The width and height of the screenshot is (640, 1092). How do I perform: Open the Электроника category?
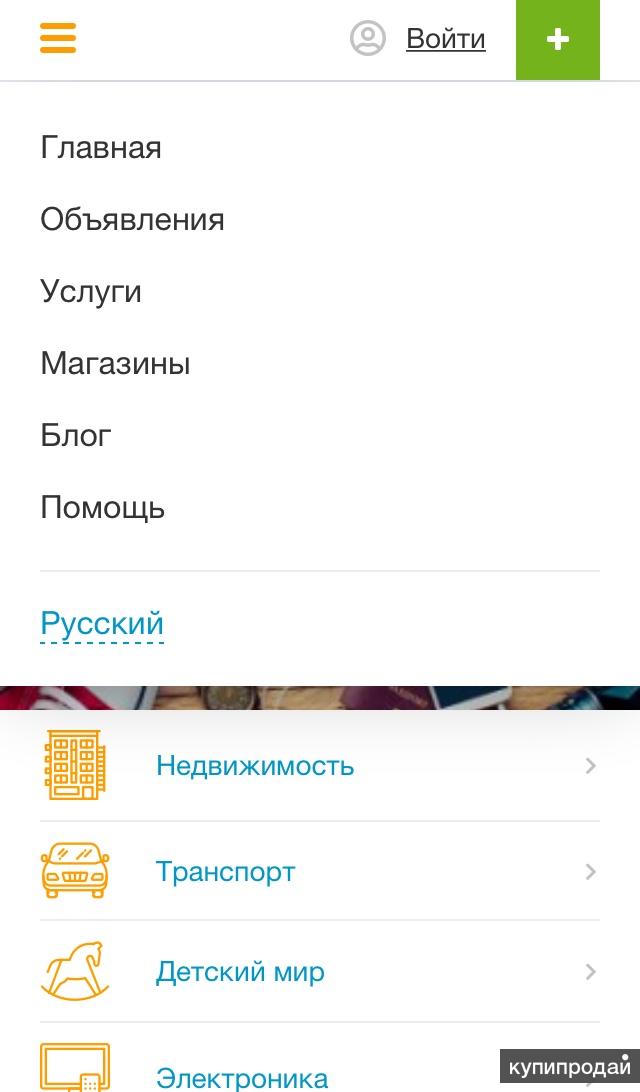click(x=242, y=1077)
